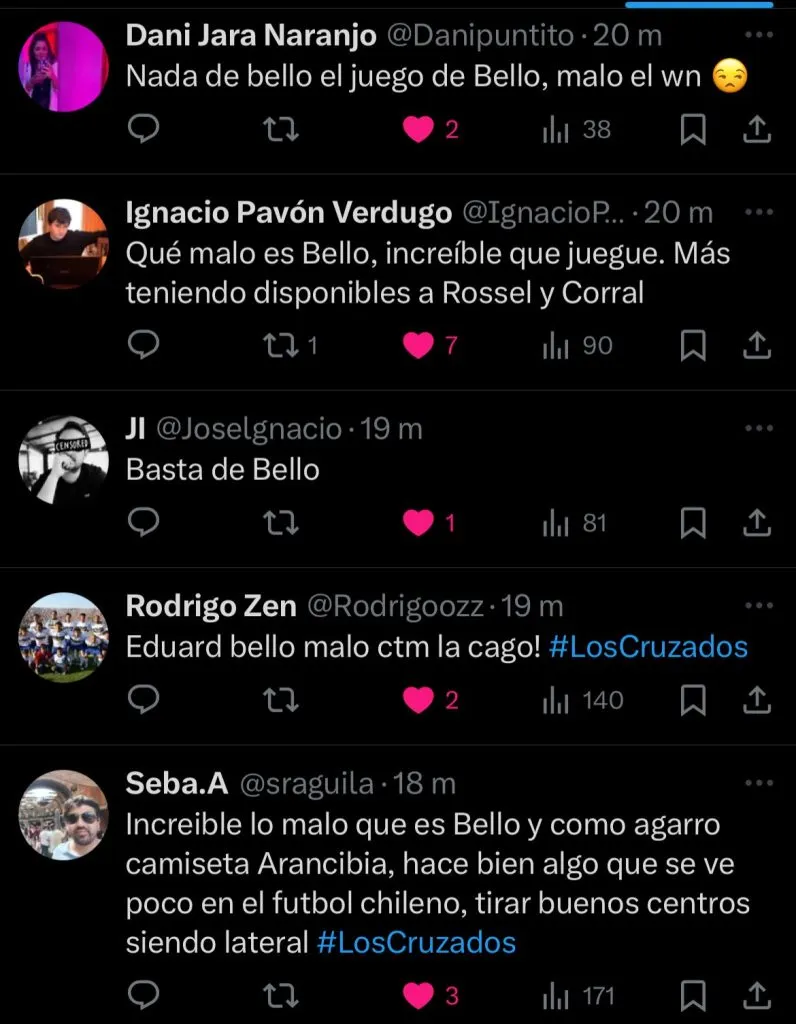Share the "Basta de Bello" tweet
The image size is (796, 1024).
[x=758, y=523]
